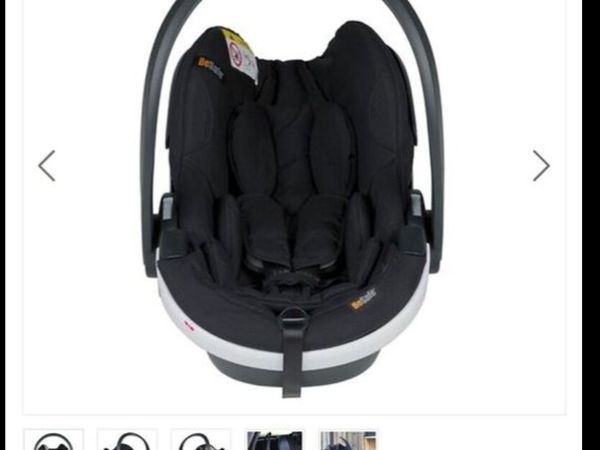Open the second gallery thumbnail
Screen dimensions: 600x450
coord(127,440)
